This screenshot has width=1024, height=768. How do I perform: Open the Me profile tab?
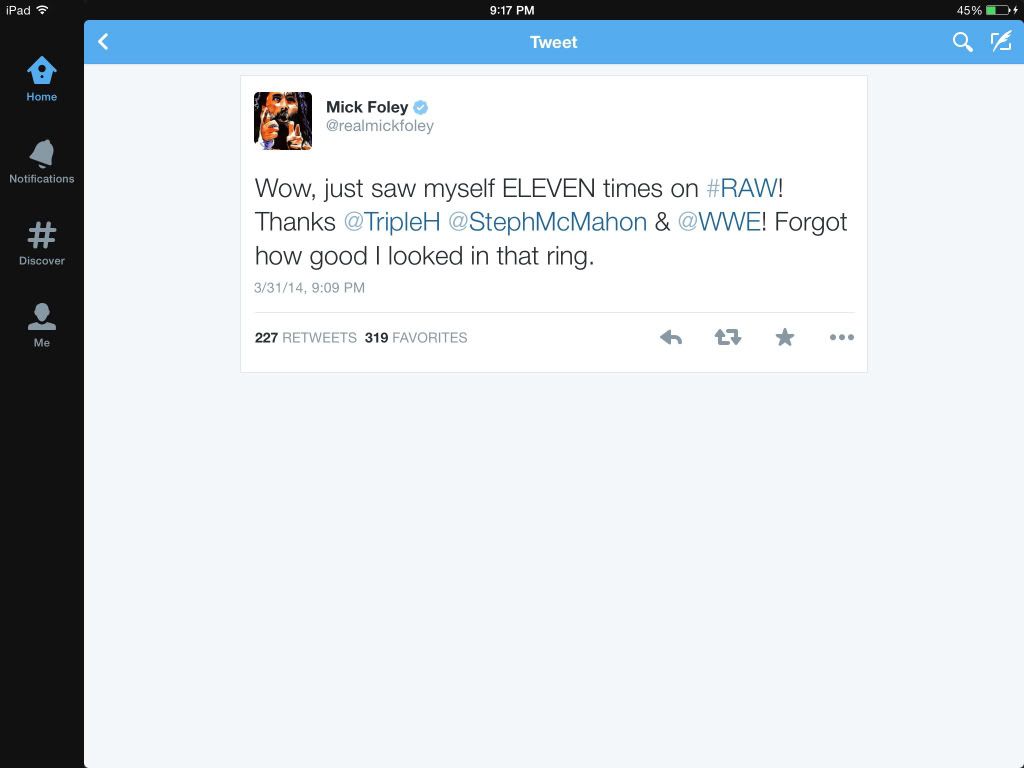click(42, 325)
